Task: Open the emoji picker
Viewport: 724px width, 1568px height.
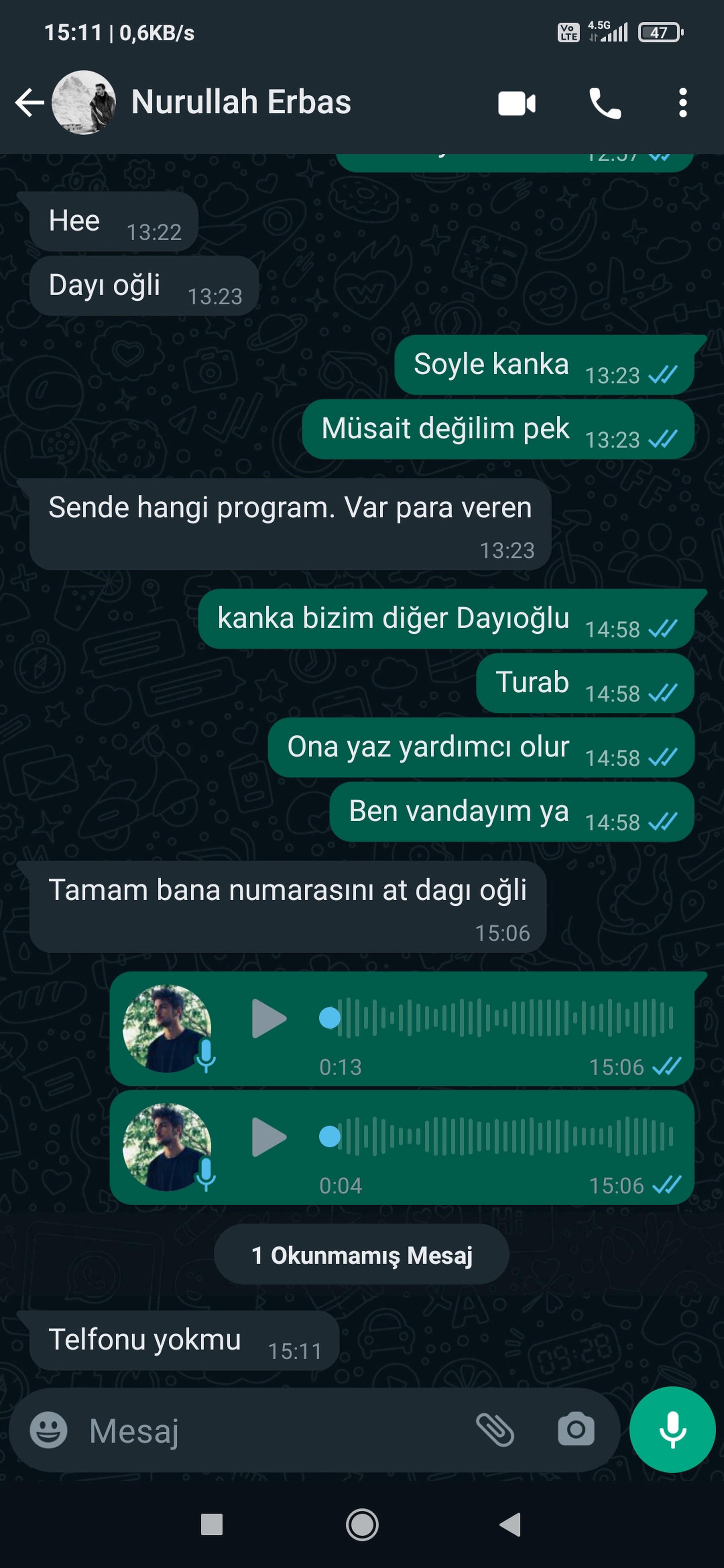Action: click(49, 1430)
